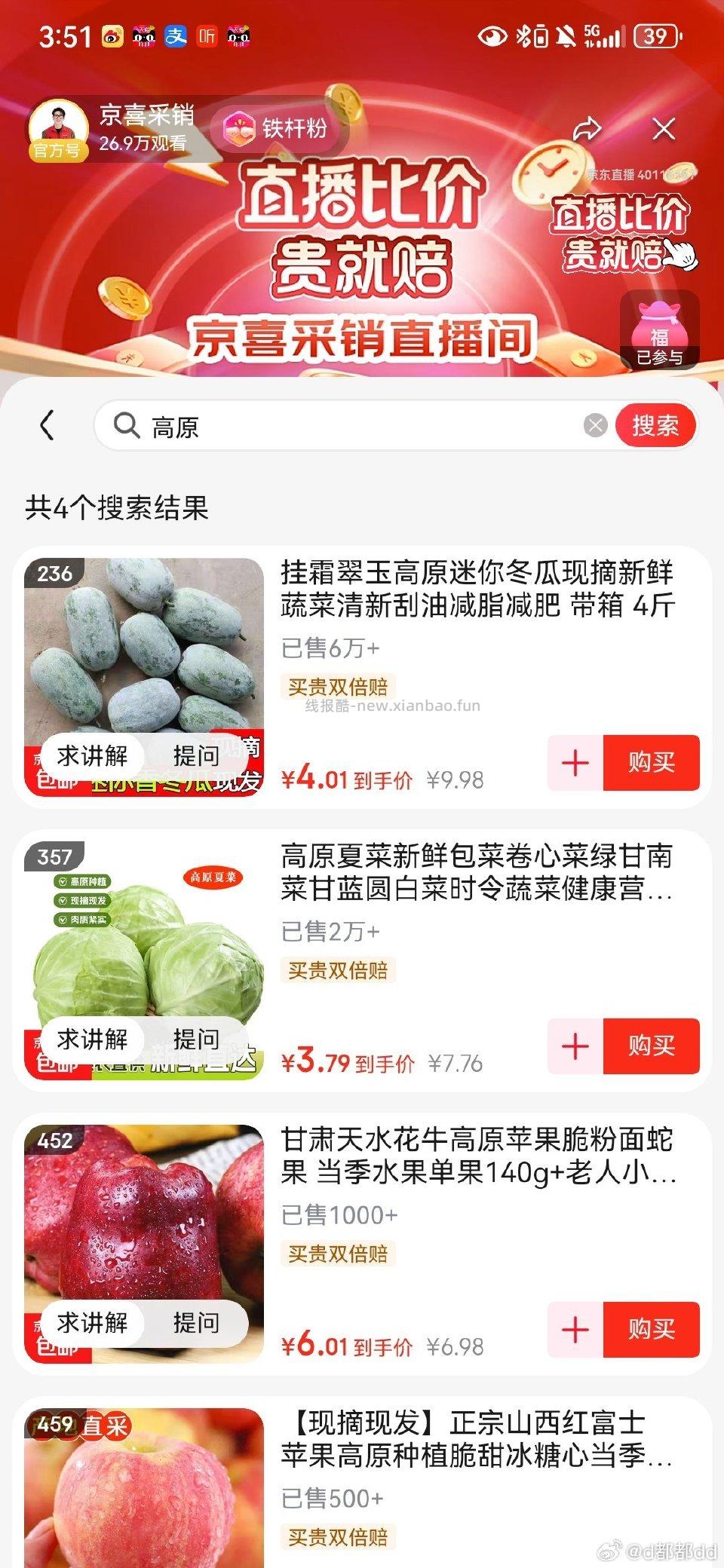Tap the 搜索 search button
The image size is (724, 1568).
(x=655, y=424)
